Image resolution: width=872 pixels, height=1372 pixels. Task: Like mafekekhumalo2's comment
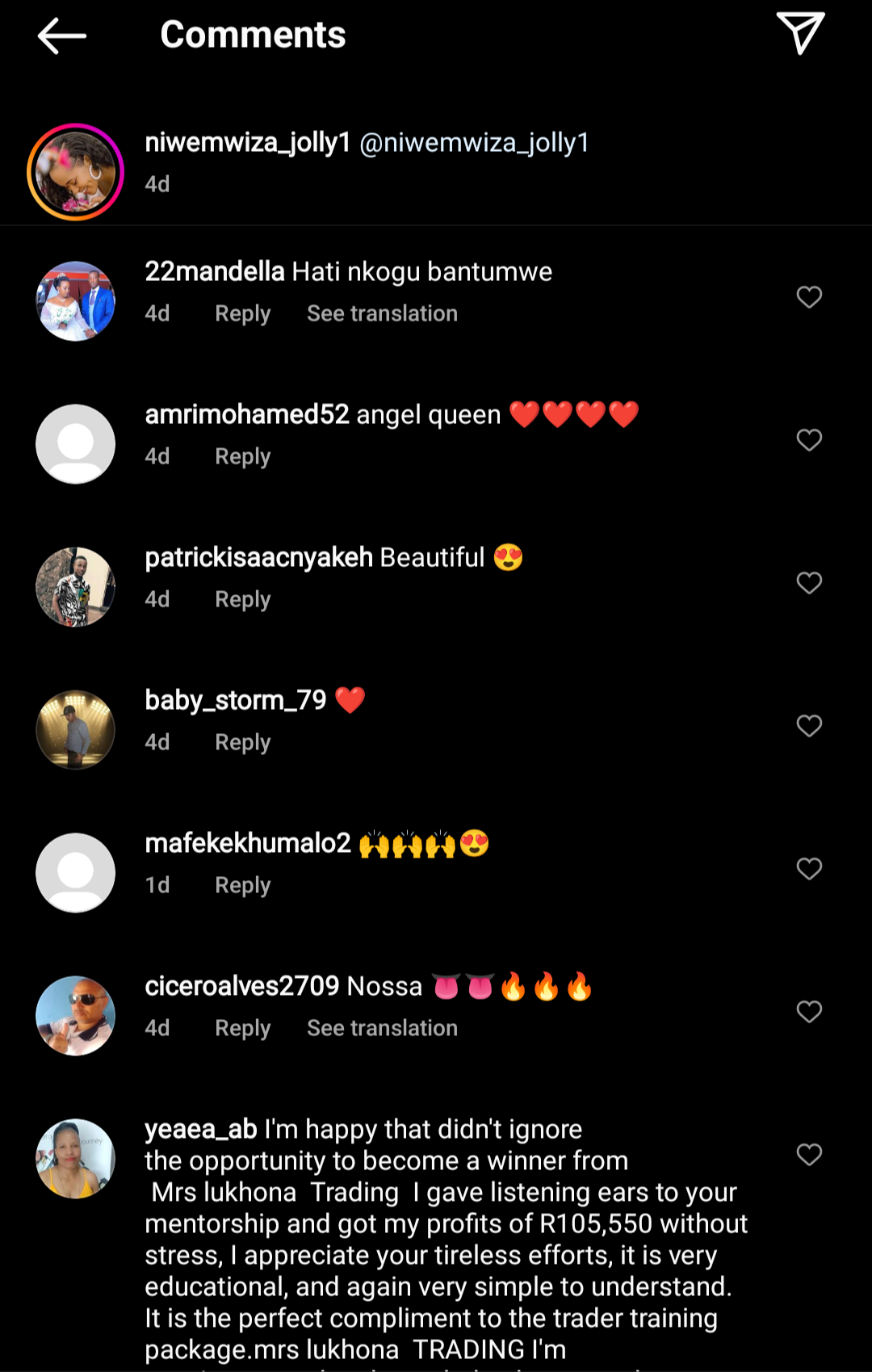[809, 869]
